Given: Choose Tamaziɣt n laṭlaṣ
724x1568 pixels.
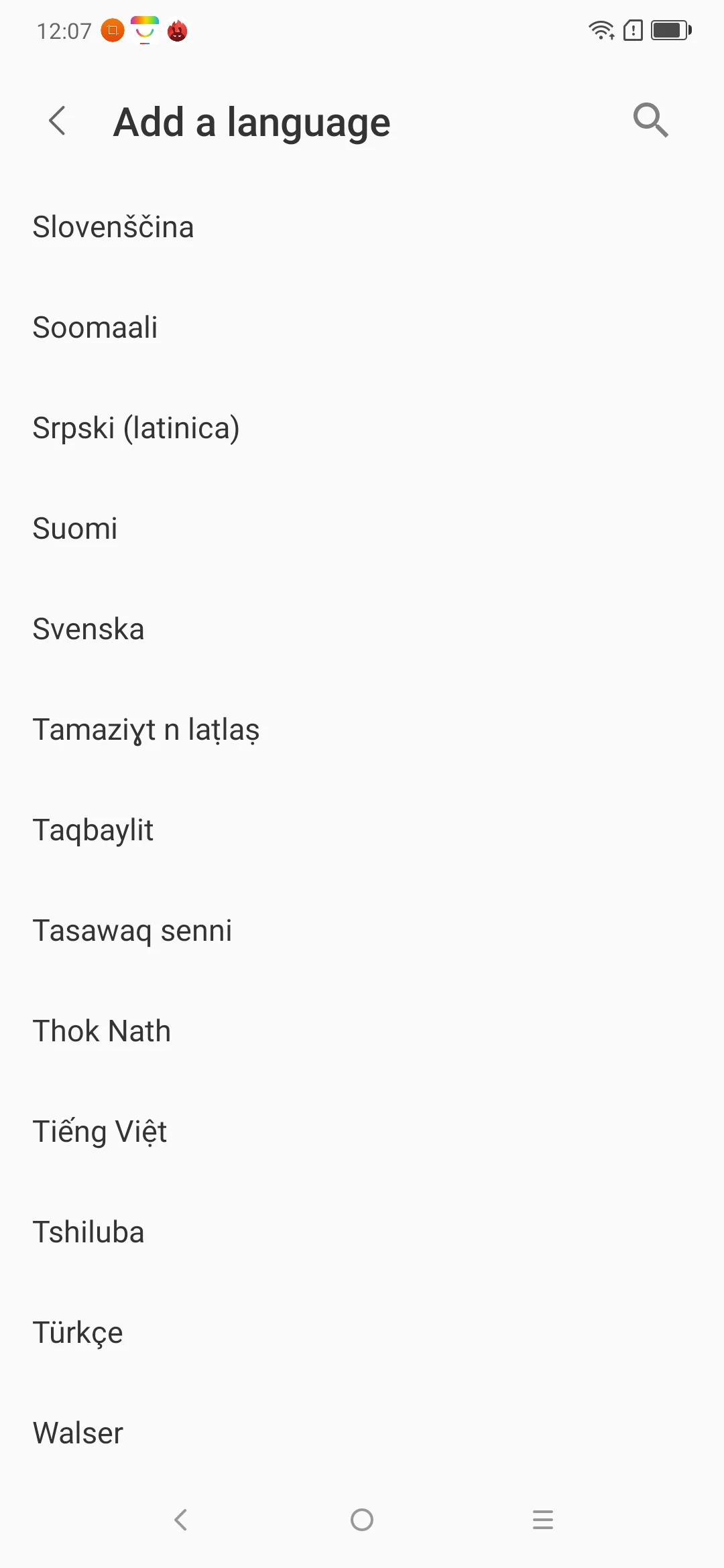Looking at the screenshot, I should click(x=362, y=730).
